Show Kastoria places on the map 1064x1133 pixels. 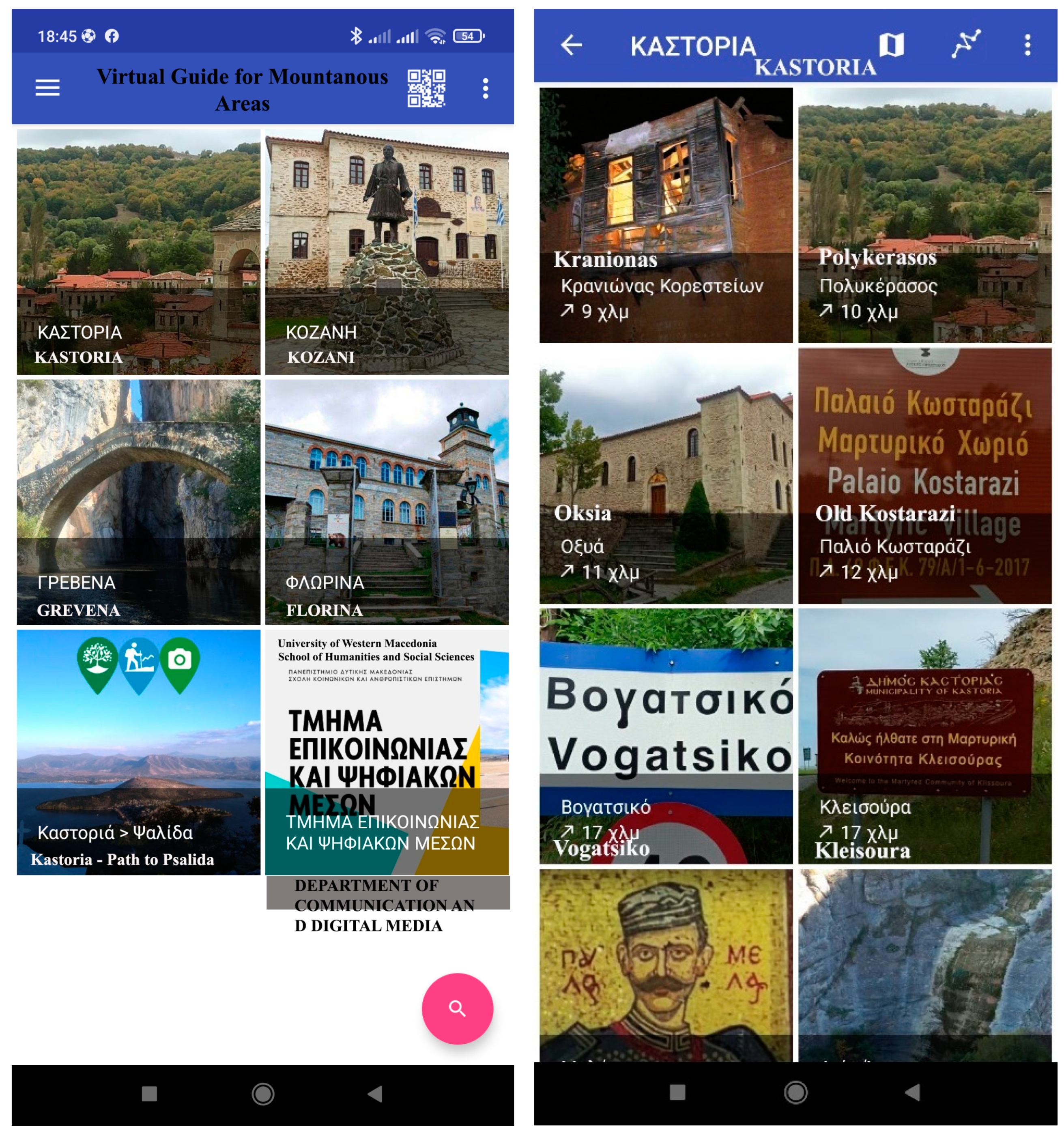[x=891, y=45]
